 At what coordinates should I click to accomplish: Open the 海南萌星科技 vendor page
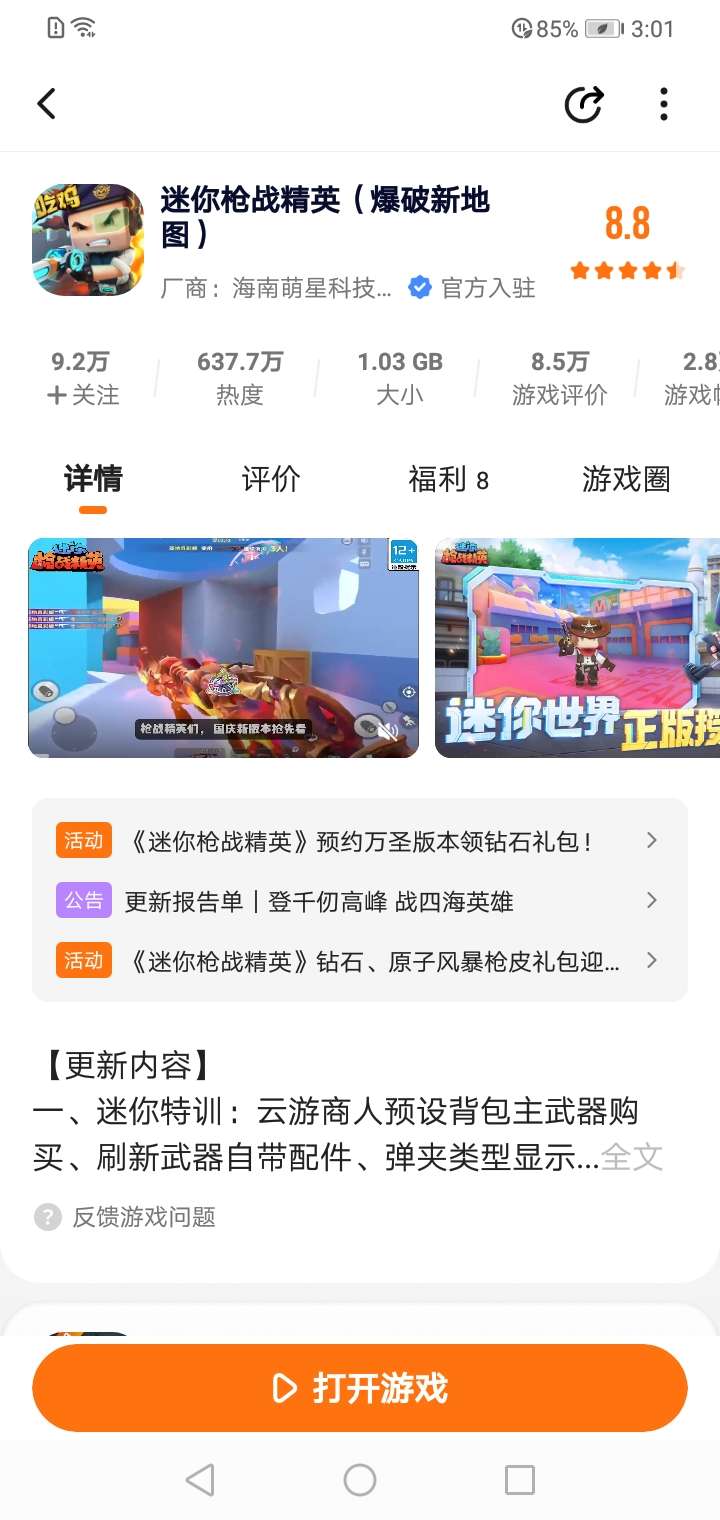pos(311,288)
